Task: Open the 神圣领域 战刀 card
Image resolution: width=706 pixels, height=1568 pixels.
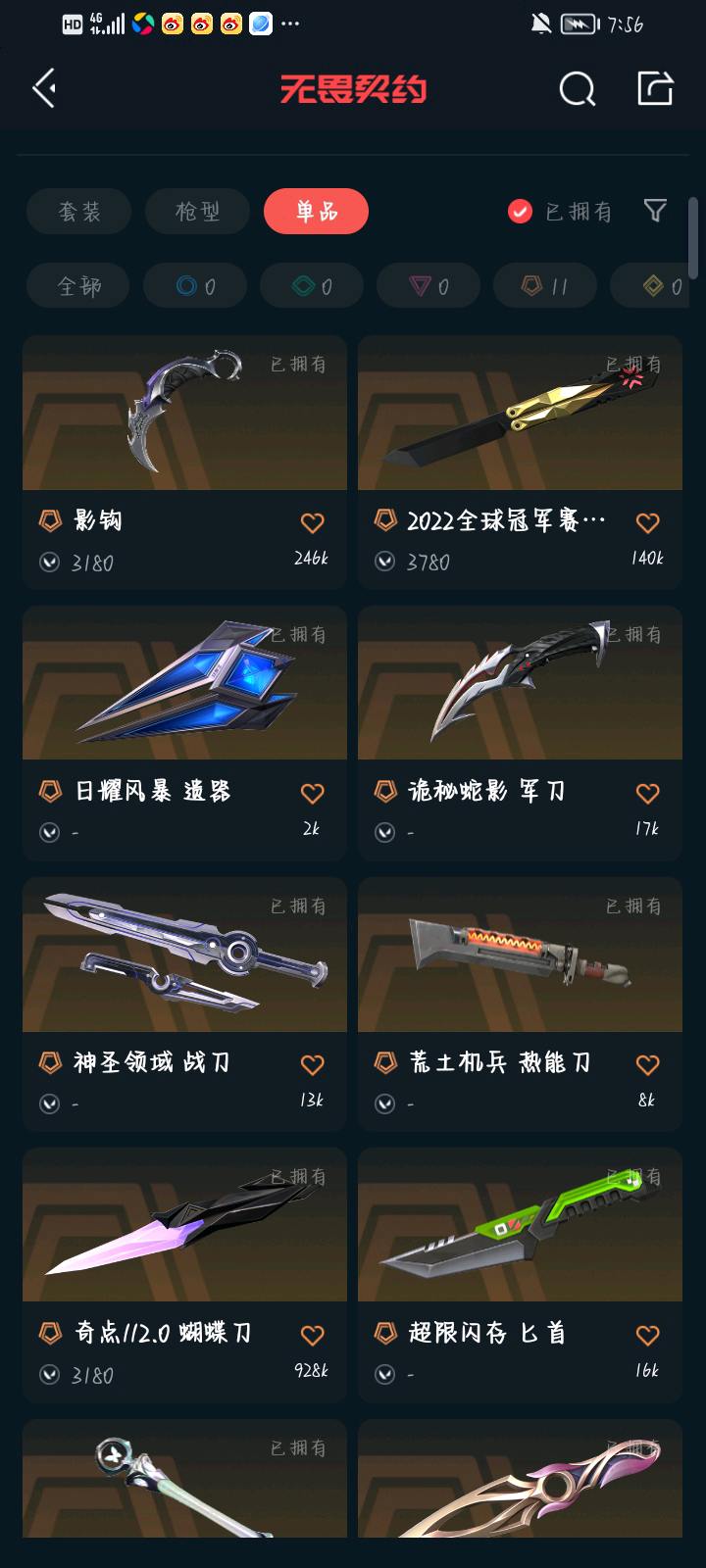Action: 184,955
